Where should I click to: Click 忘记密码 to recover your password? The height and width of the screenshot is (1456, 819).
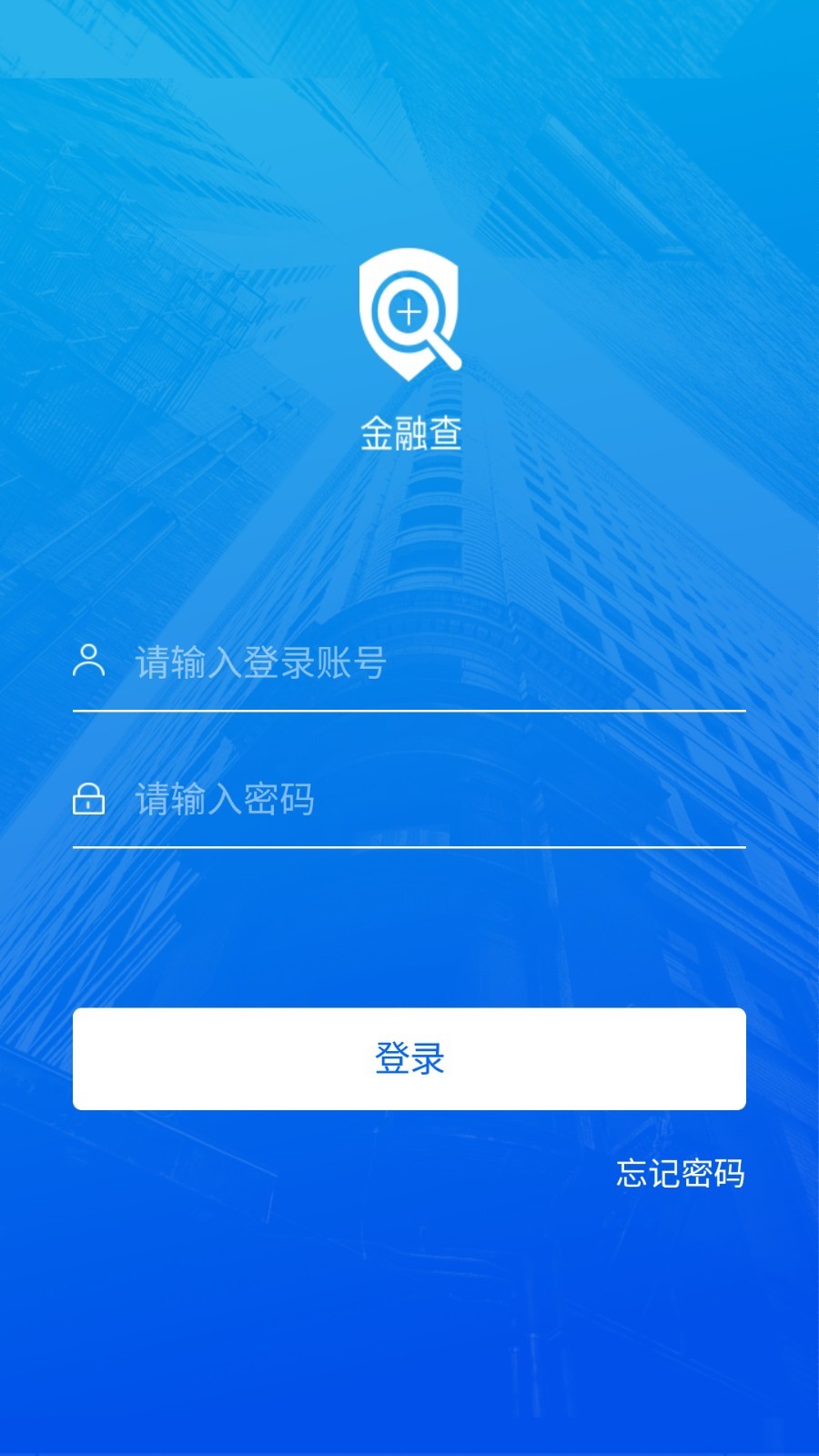point(681,1175)
